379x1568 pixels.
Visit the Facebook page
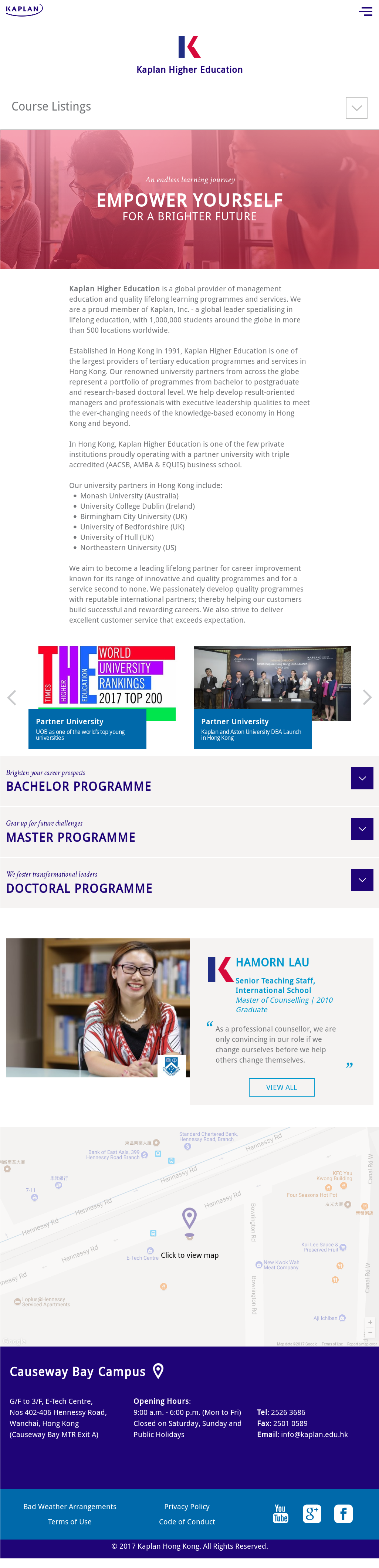343,1514
